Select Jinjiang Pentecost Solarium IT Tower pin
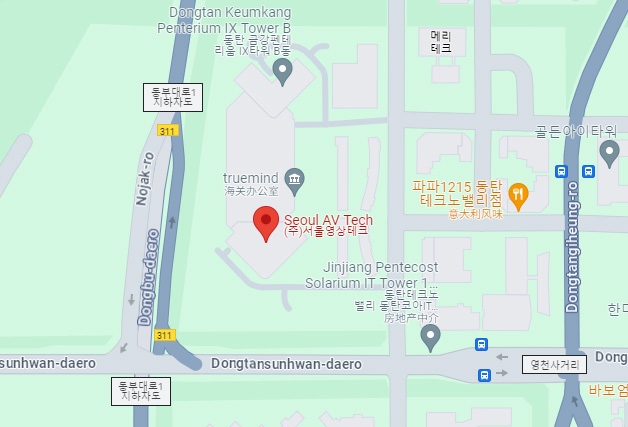Screen dimensions: 628x427 pyautogui.click(x=431, y=336)
